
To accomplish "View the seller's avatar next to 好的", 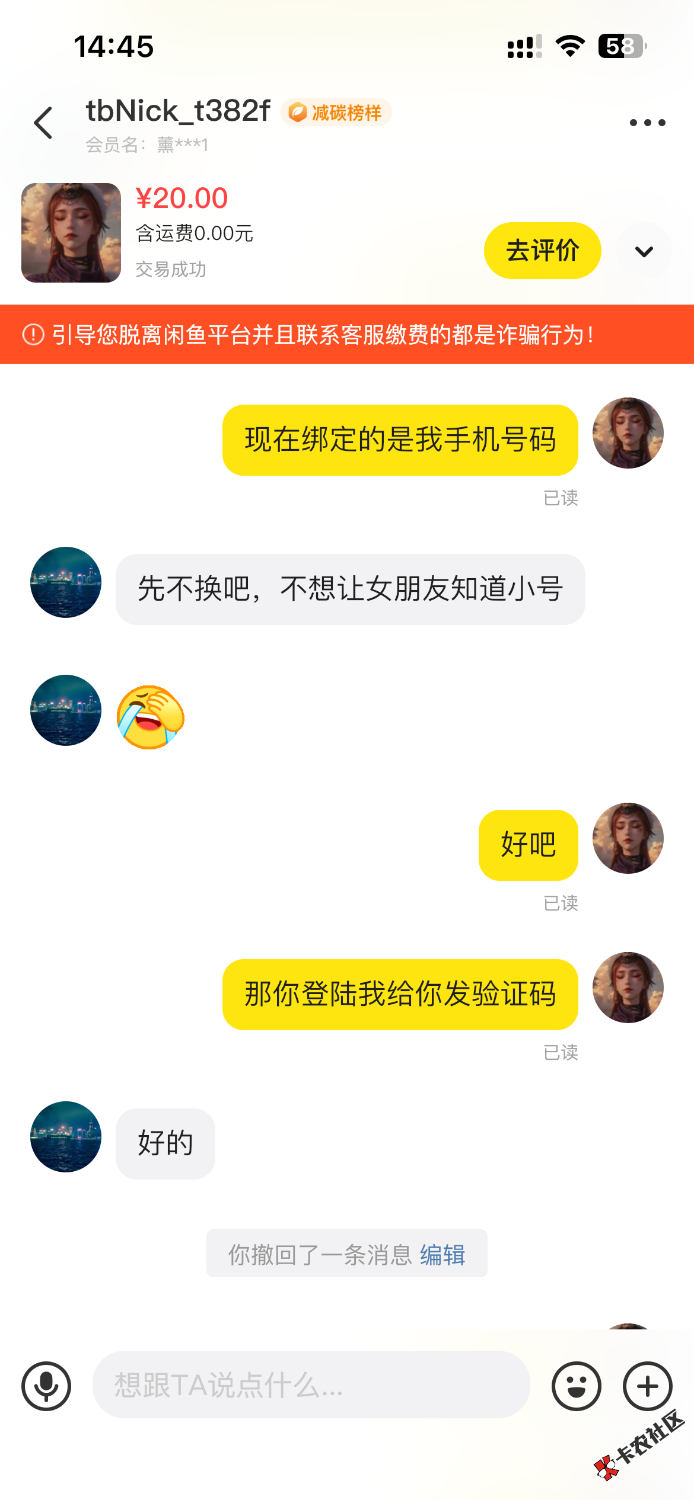I will [x=66, y=1137].
